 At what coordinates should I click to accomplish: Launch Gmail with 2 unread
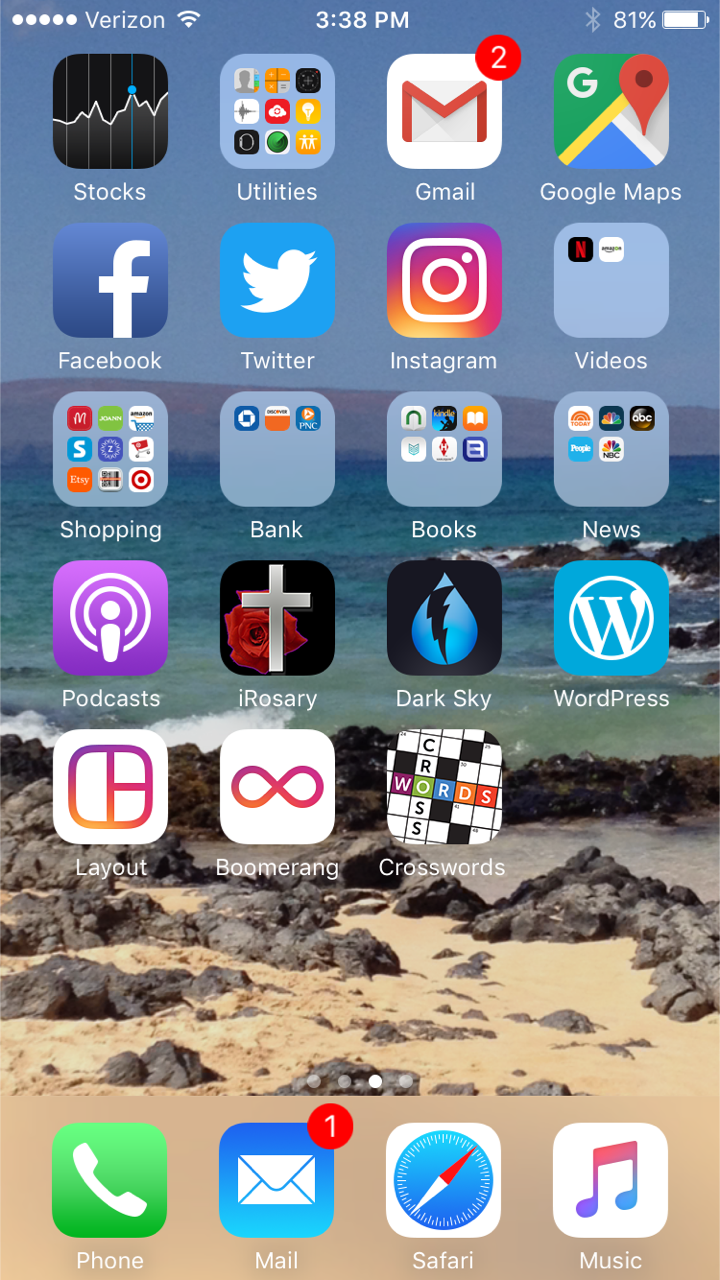coord(444,111)
